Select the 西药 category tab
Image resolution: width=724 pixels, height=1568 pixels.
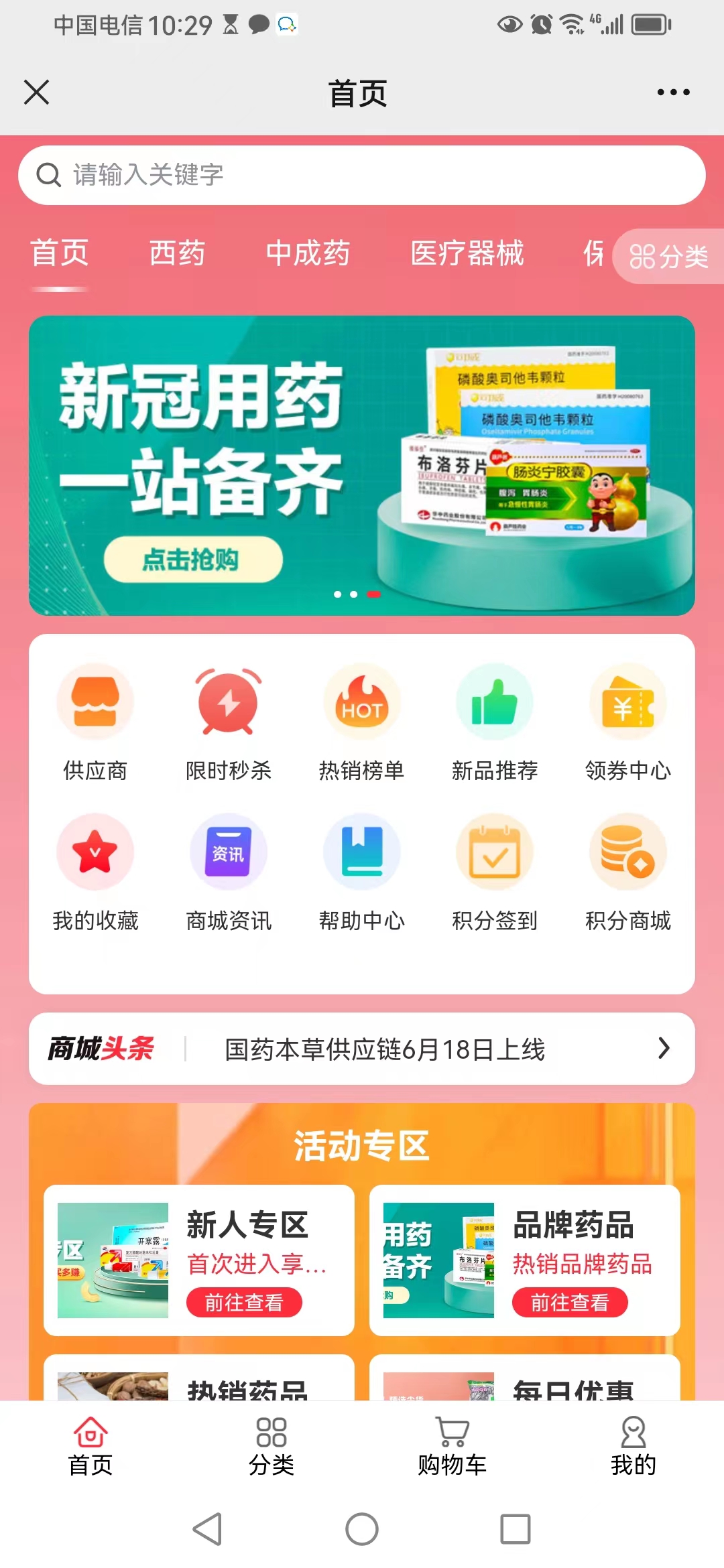177,255
